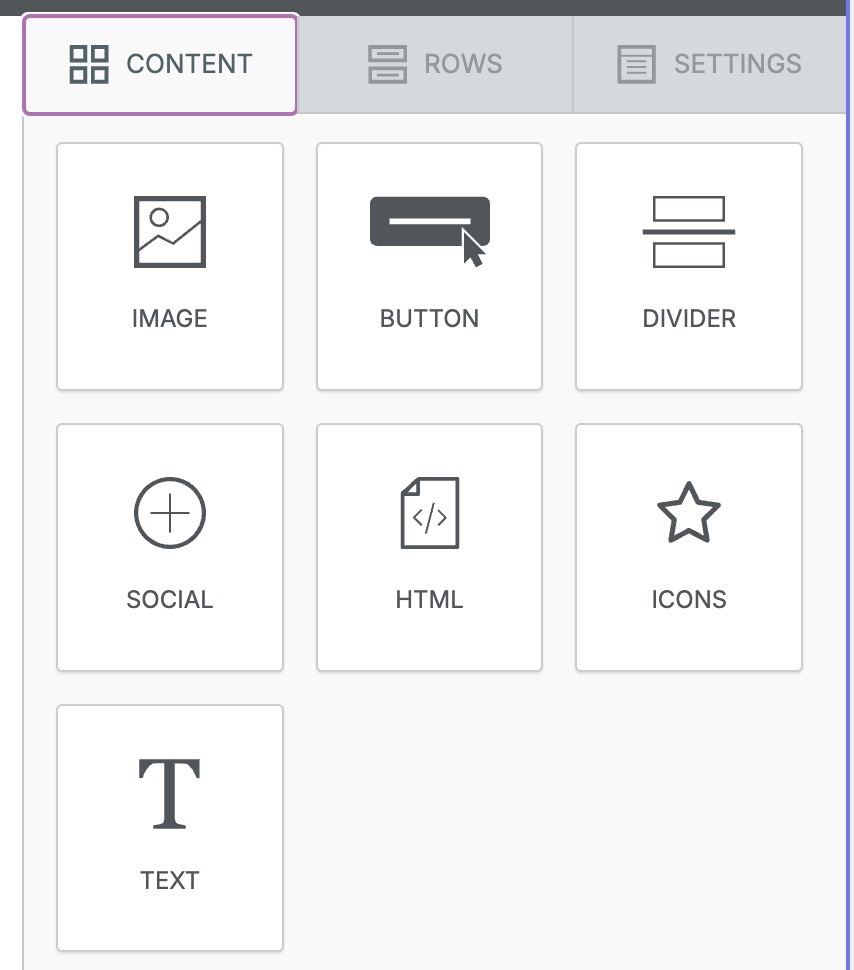
Task: Select the Image content block
Action: tap(170, 266)
